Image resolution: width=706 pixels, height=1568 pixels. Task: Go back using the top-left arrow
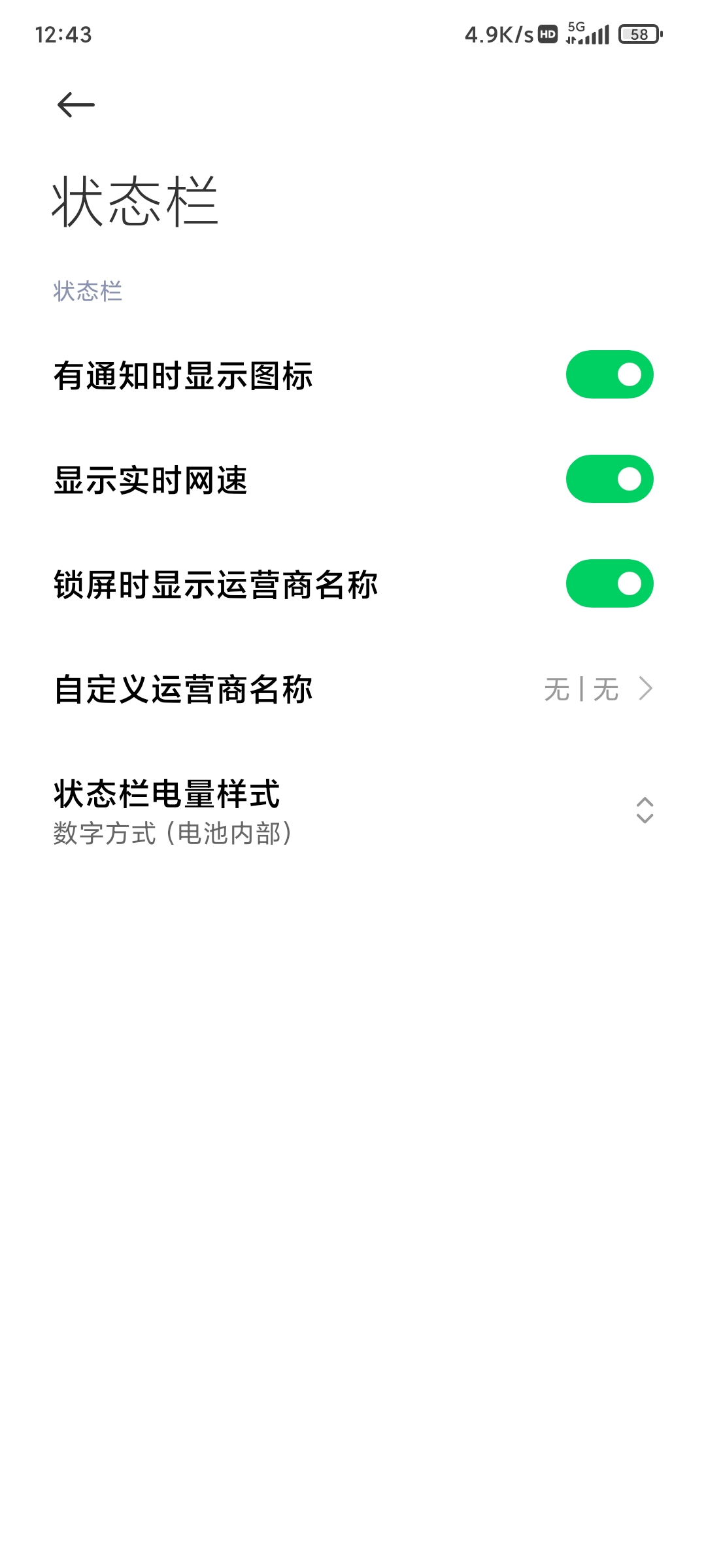pyautogui.click(x=76, y=105)
